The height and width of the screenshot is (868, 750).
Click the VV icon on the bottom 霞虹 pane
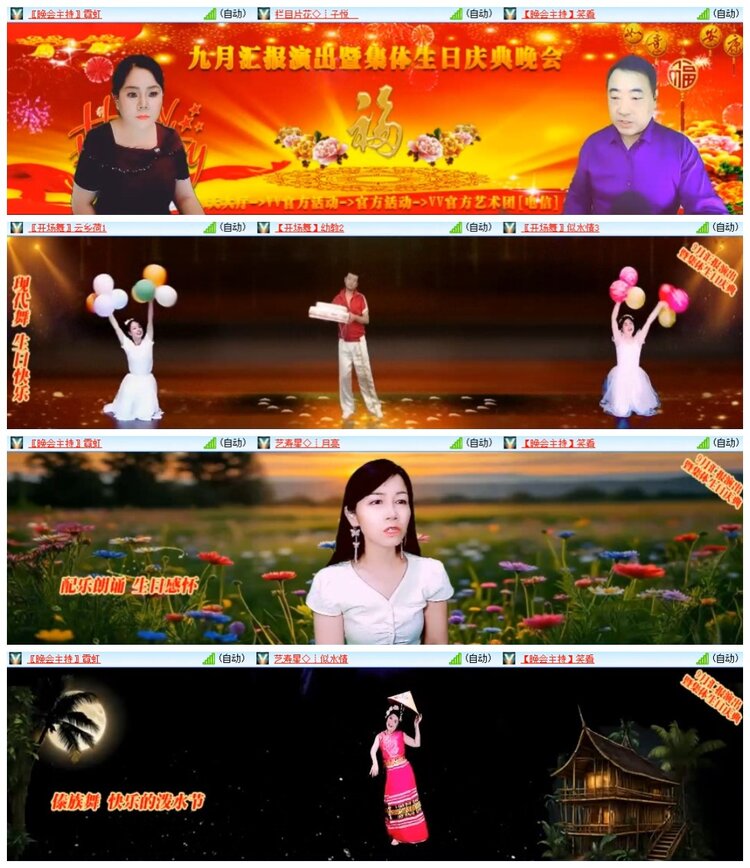(x=12, y=660)
